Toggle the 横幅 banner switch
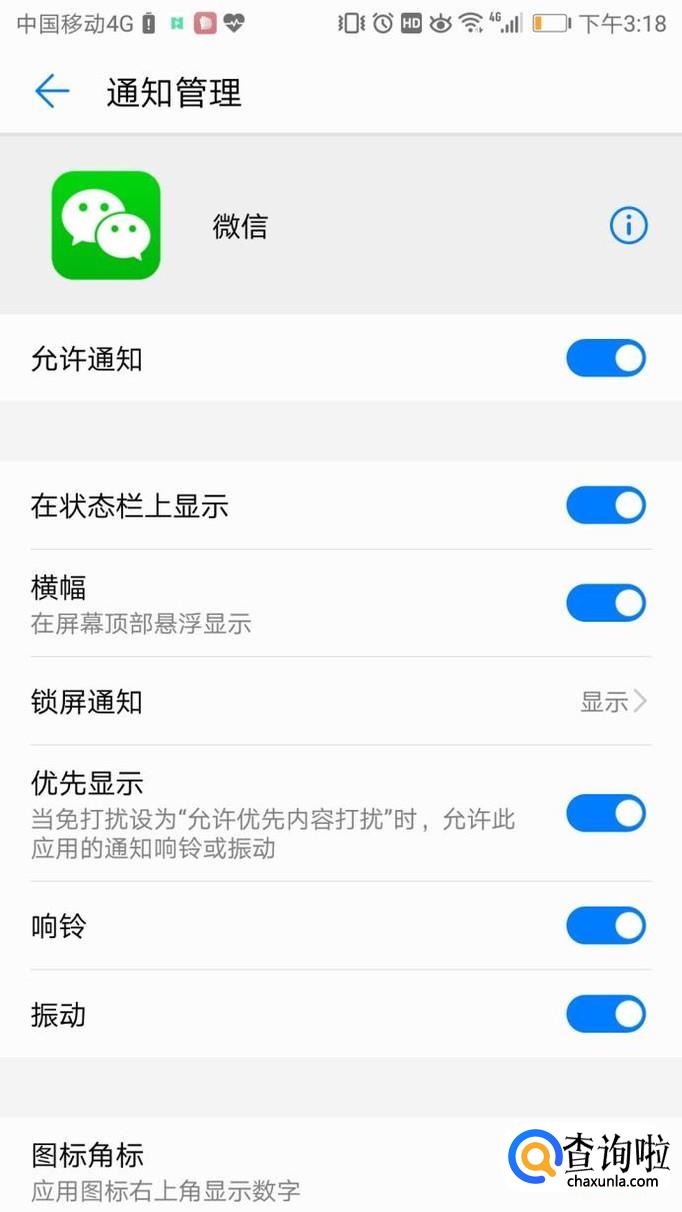 pos(606,604)
